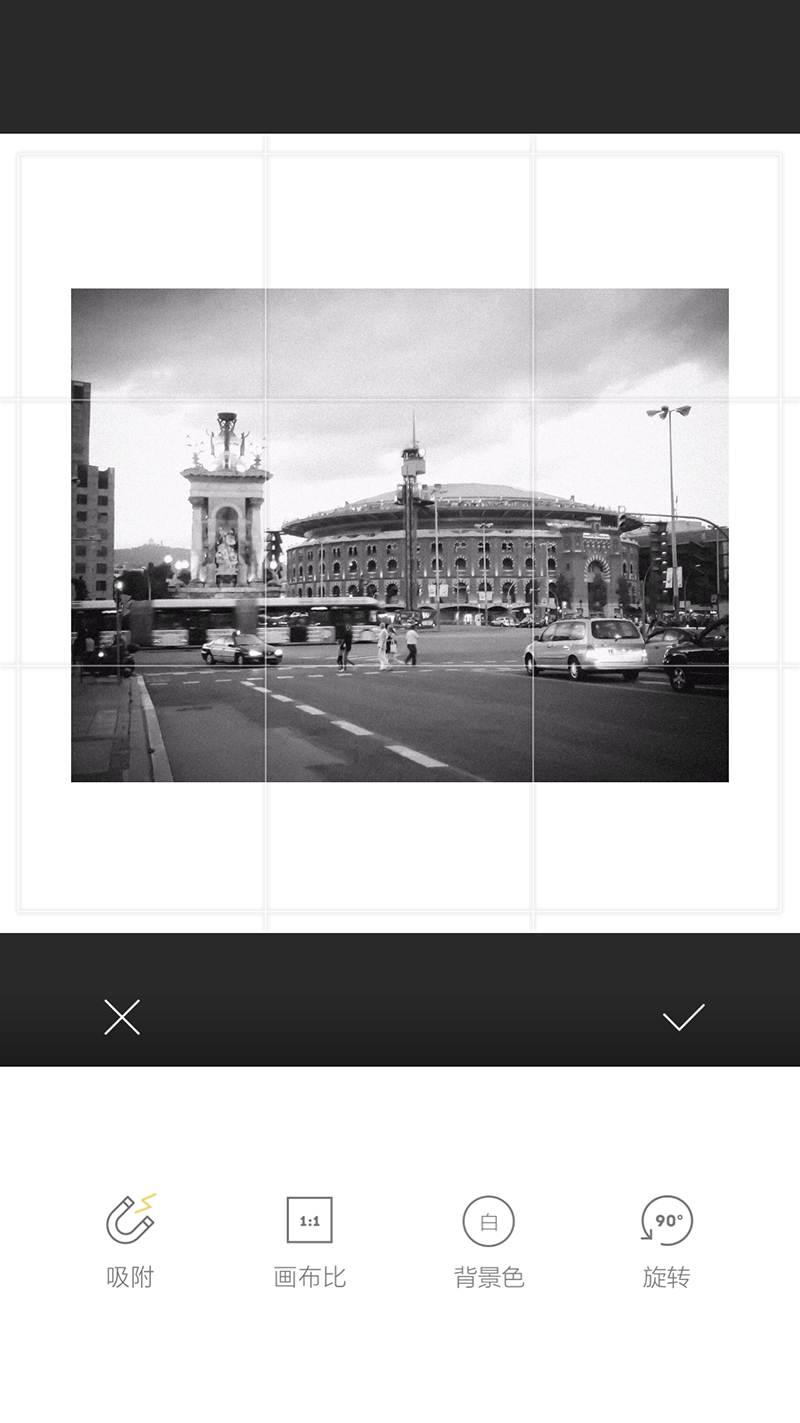Image resolution: width=800 pixels, height=1423 pixels.
Task: Rotate the photo 90° with 旋转
Action: pos(666,1239)
